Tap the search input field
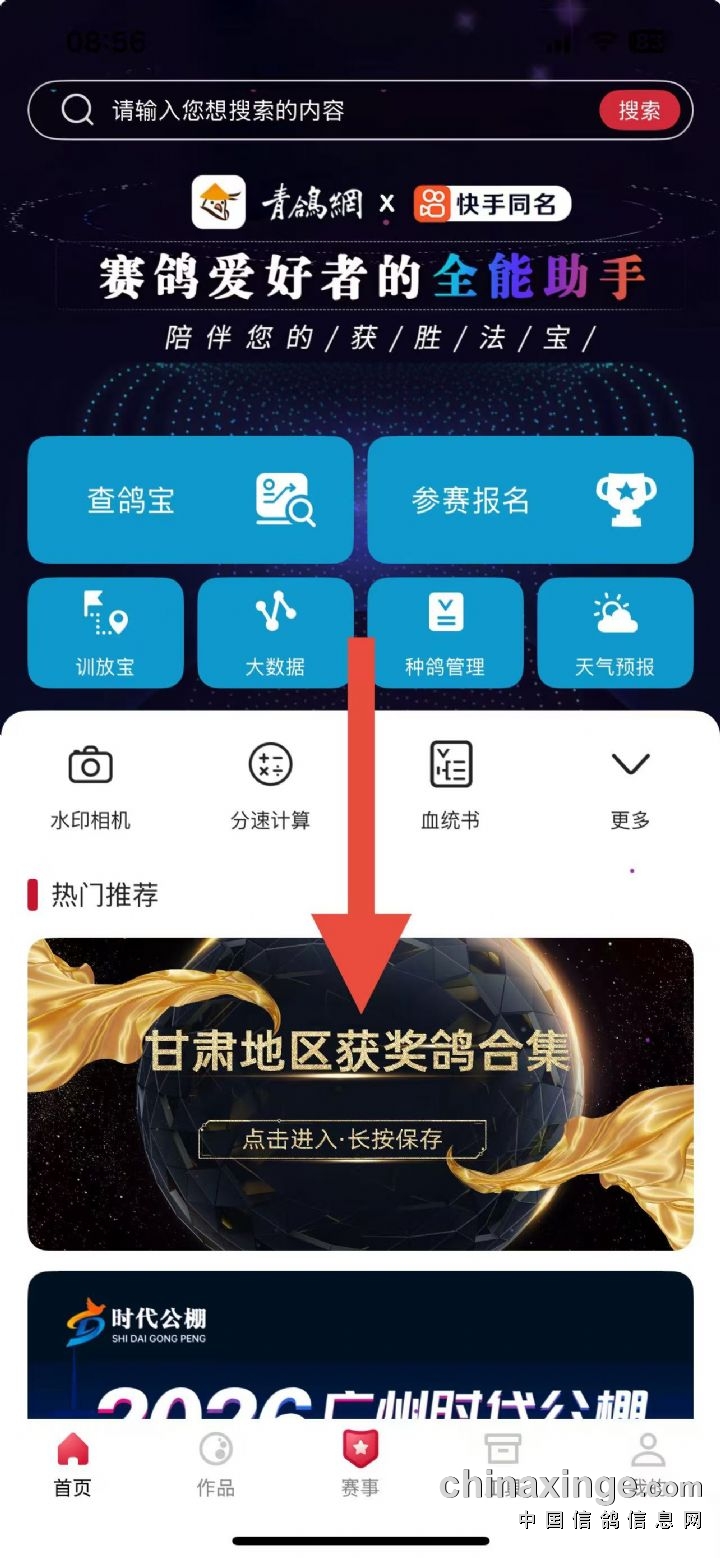 pos(340,110)
